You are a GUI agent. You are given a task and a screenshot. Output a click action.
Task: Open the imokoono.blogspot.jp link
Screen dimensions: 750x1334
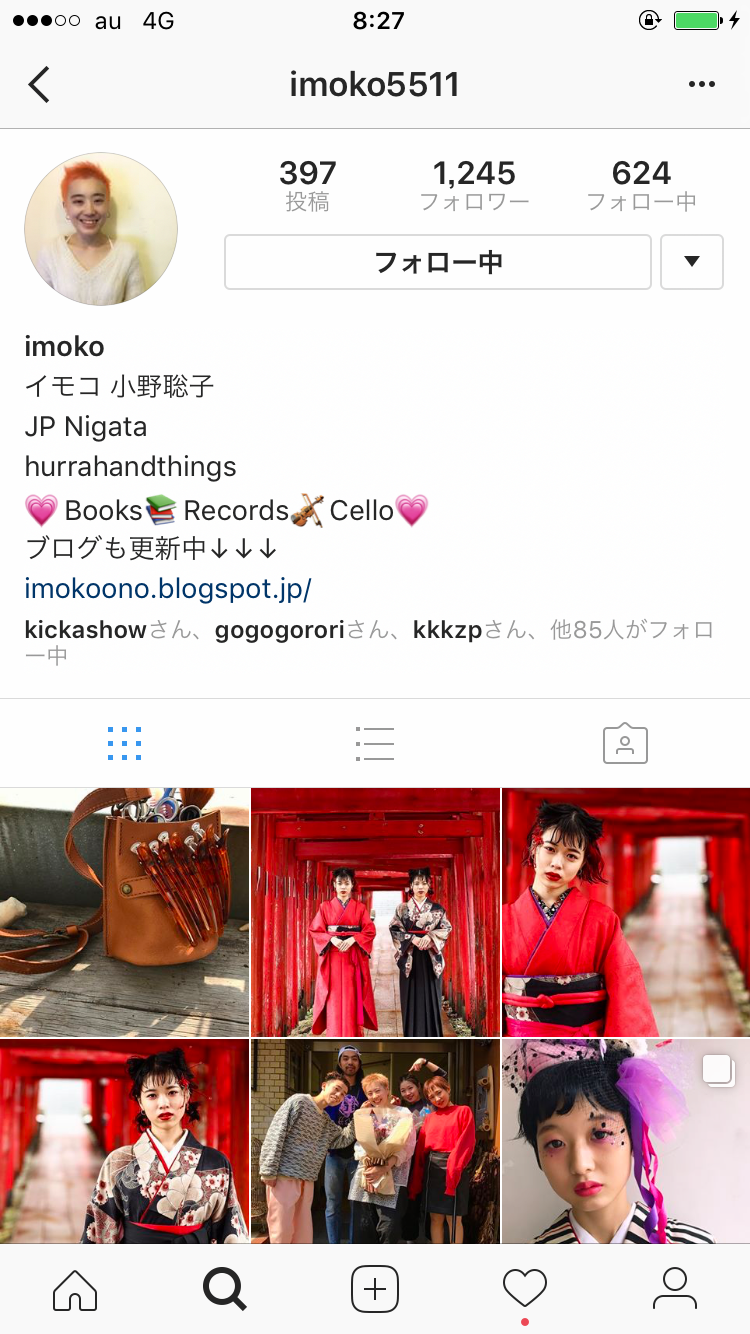coord(167,588)
